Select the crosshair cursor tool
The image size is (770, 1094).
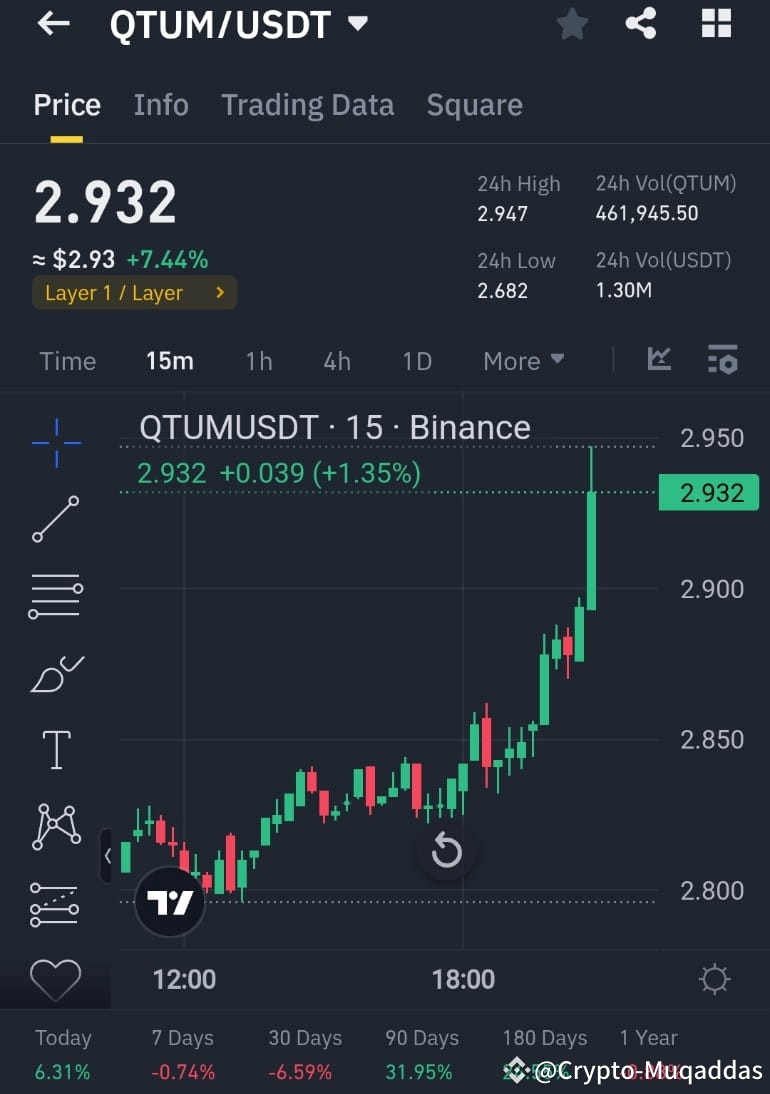[x=55, y=443]
